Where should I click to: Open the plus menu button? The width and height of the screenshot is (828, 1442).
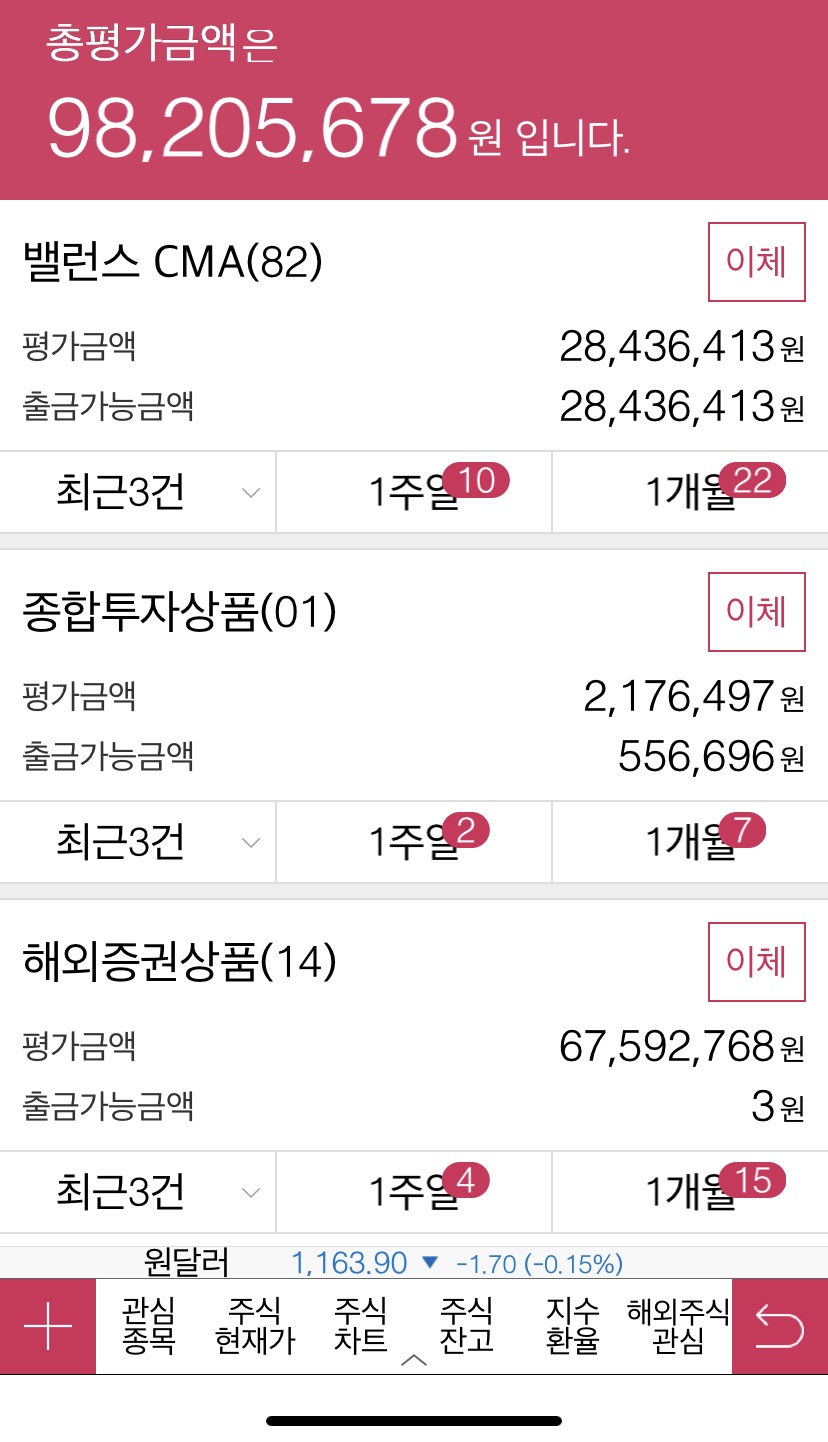click(x=48, y=1326)
